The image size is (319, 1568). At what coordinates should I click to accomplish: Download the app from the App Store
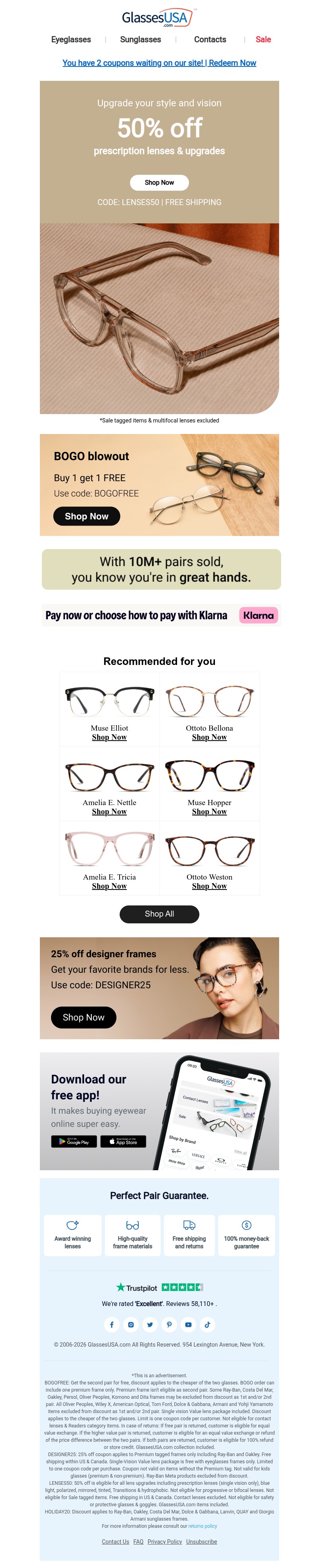point(123,1142)
